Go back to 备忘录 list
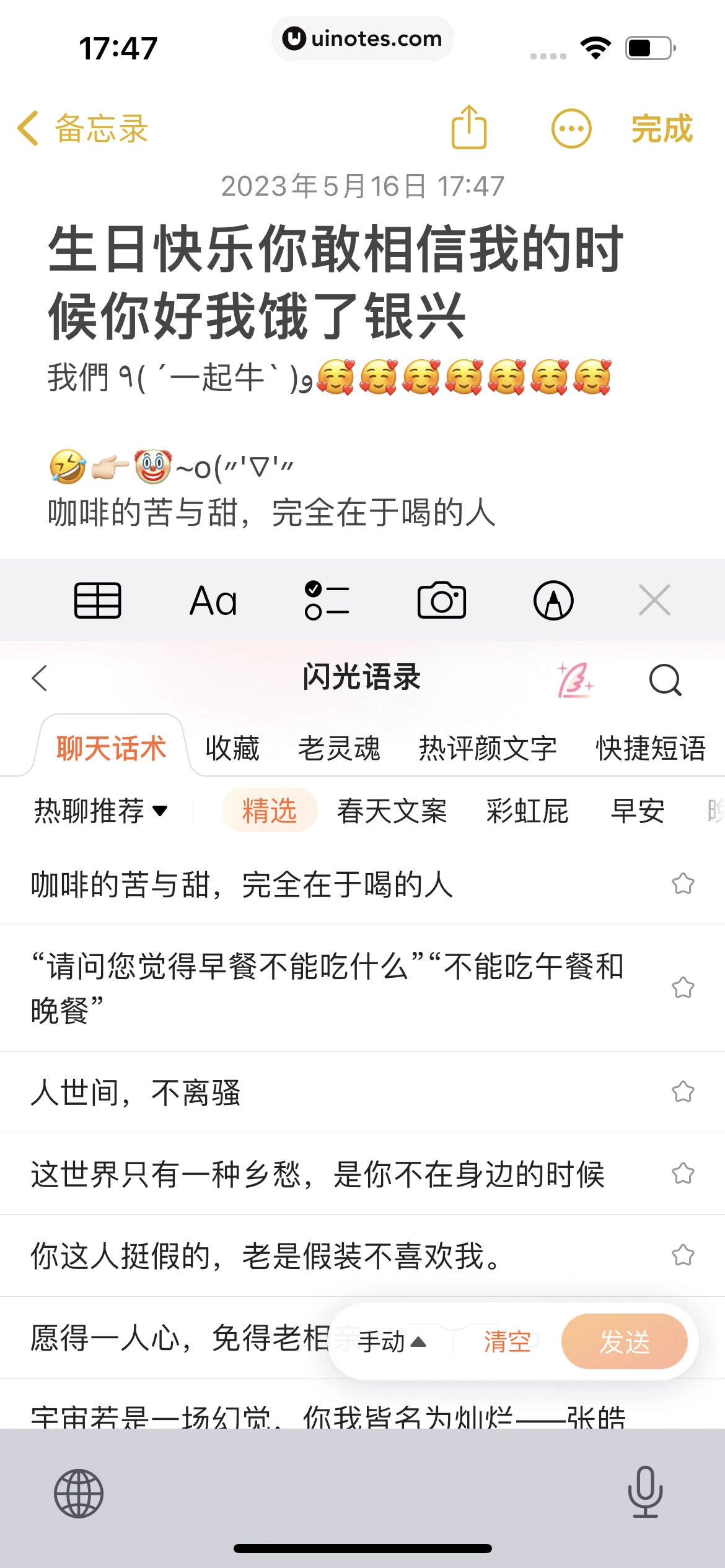The width and height of the screenshot is (725, 1568). coord(82,129)
